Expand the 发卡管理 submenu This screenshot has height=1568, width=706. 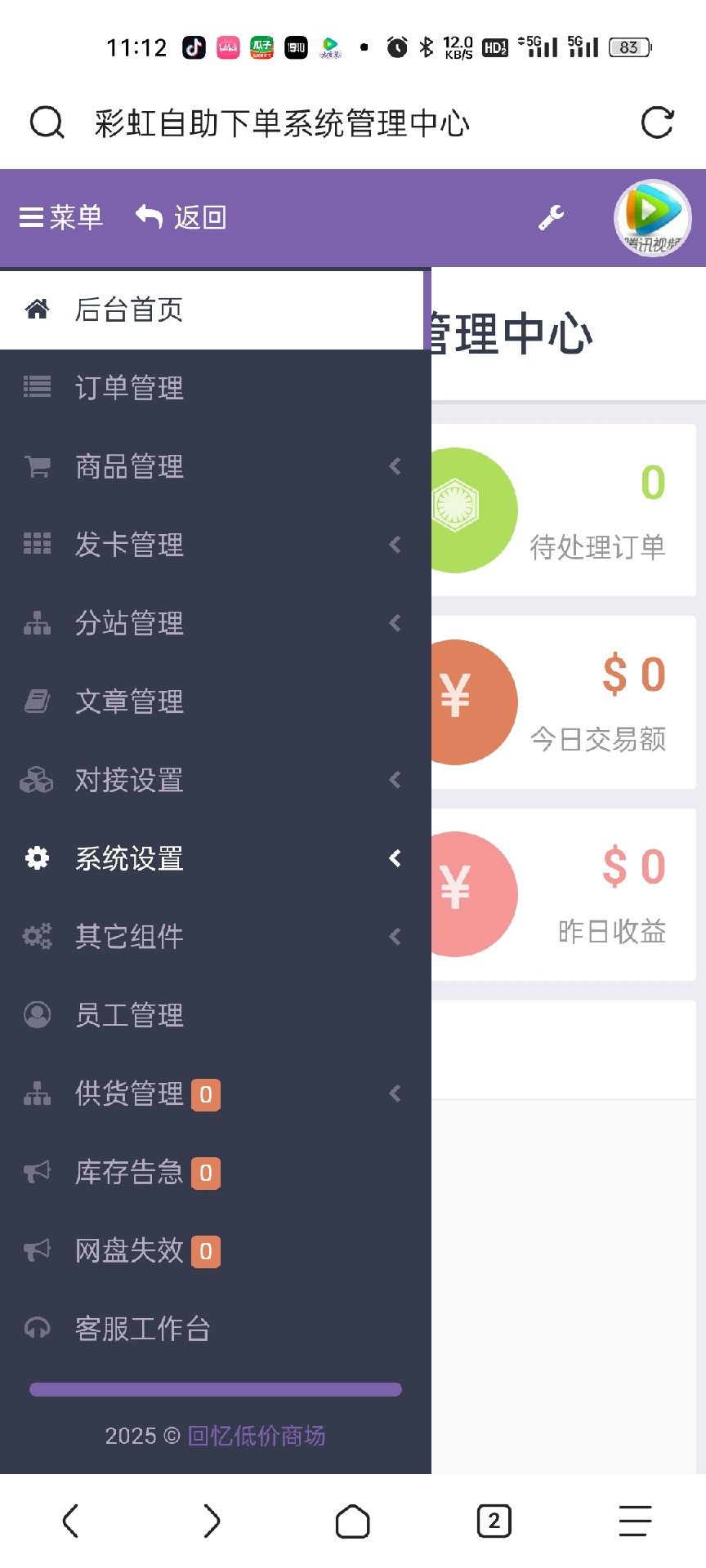129,545
